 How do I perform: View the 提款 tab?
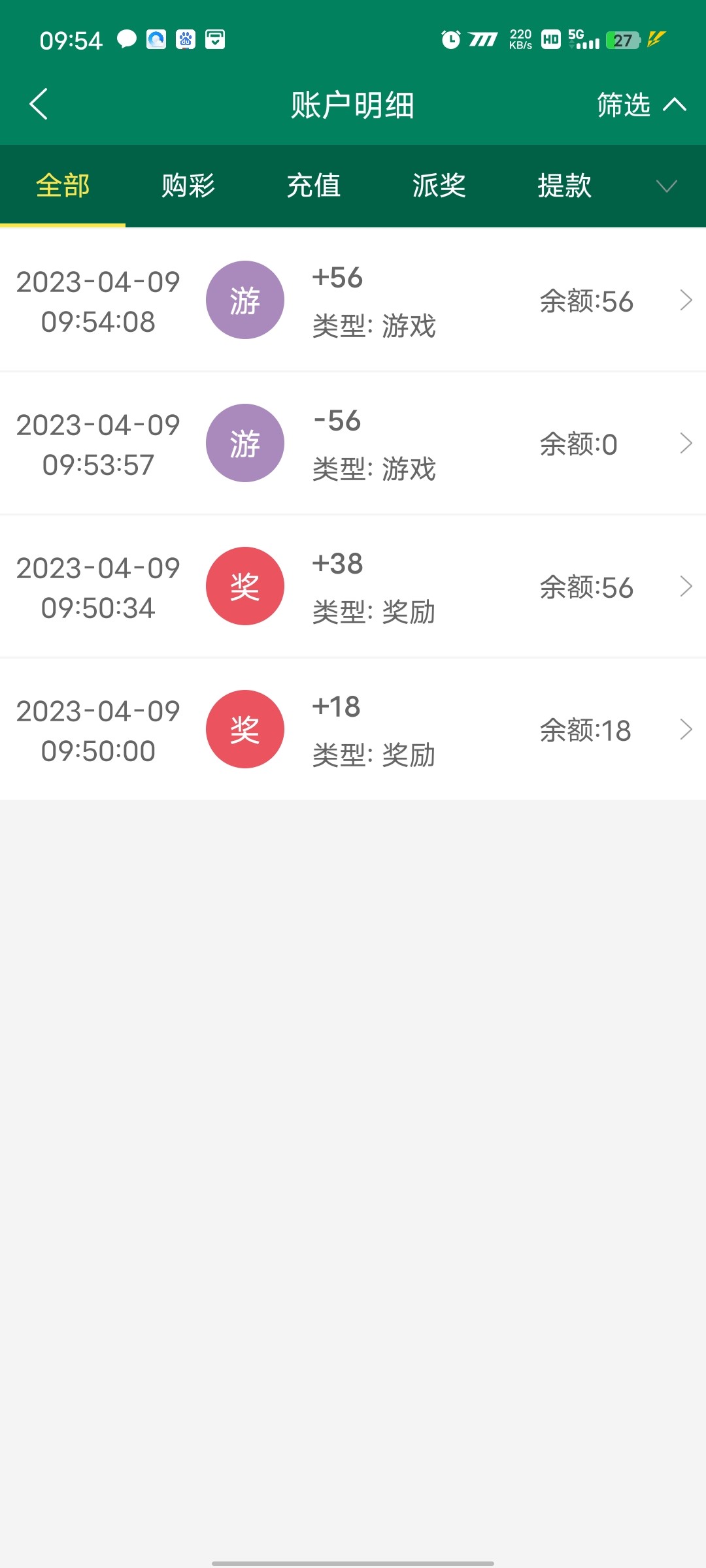click(565, 186)
